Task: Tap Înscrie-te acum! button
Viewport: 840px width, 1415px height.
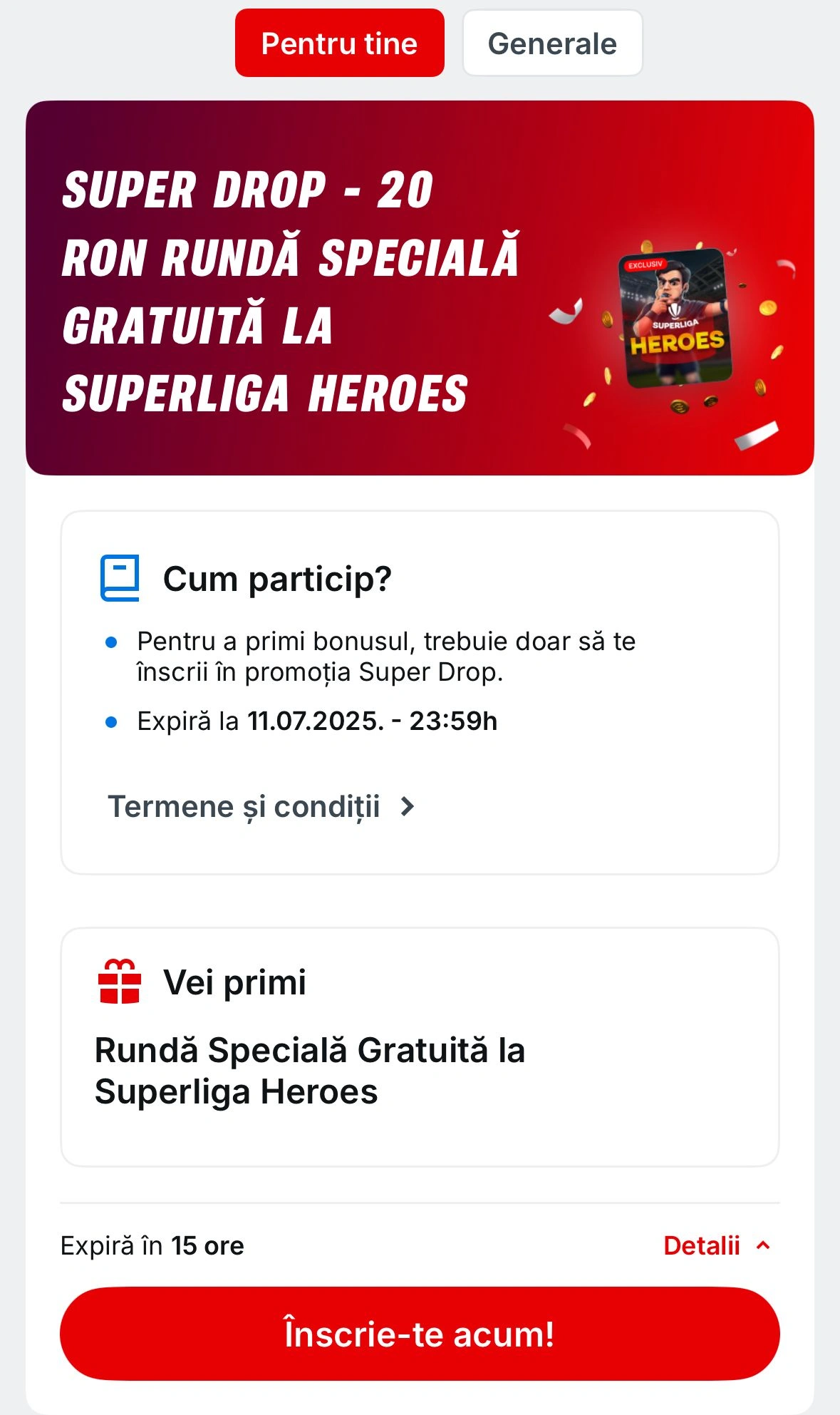Action: [x=420, y=1333]
